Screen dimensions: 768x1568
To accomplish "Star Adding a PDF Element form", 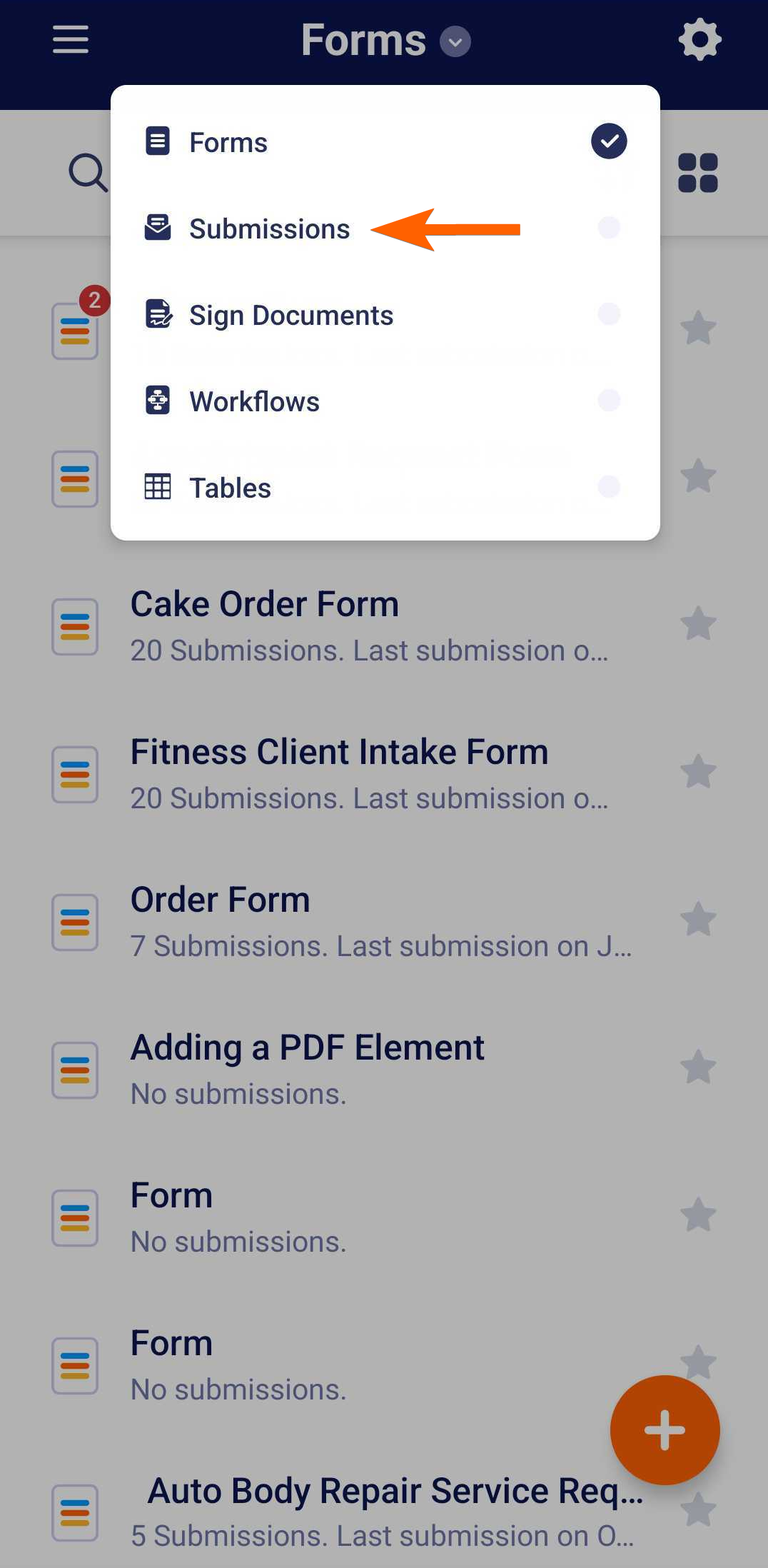I will click(698, 1067).
